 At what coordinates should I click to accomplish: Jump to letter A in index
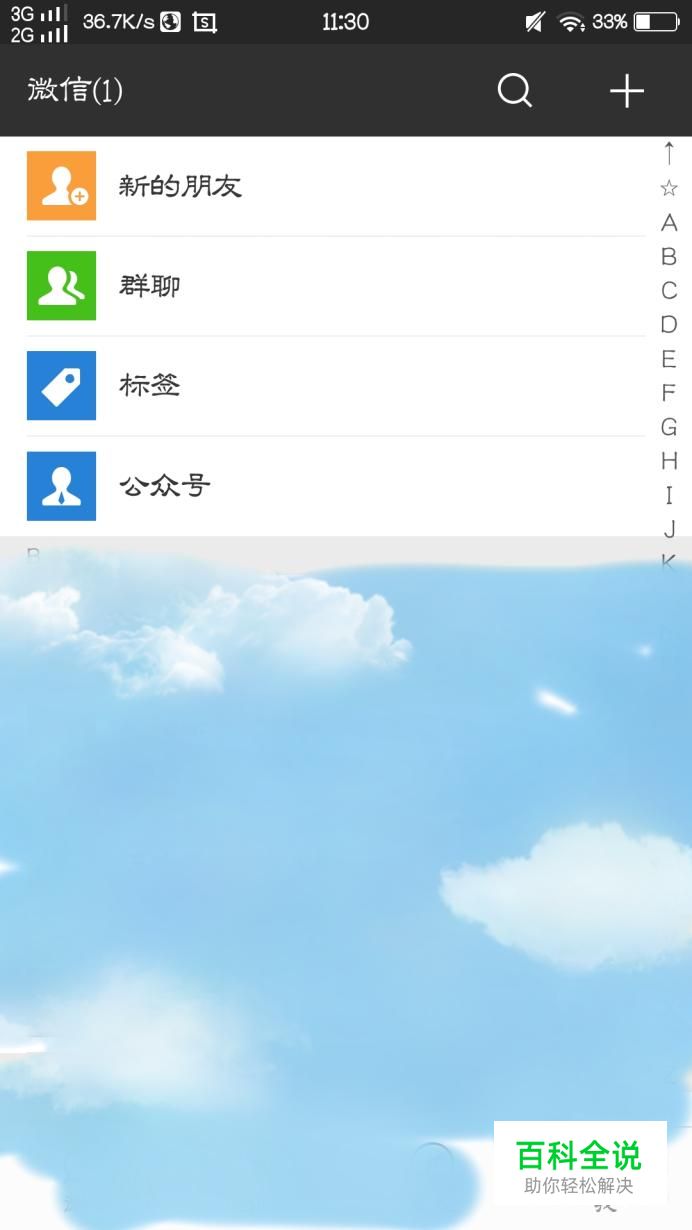[x=669, y=222]
